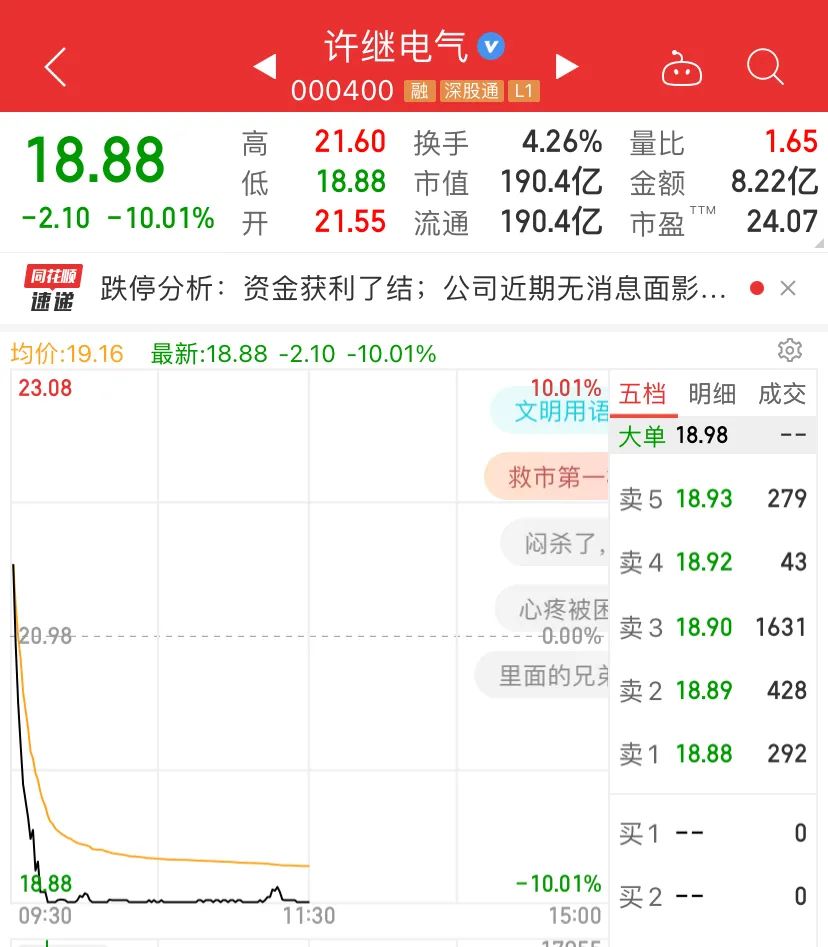Switch to the 成交 tab

783,394
